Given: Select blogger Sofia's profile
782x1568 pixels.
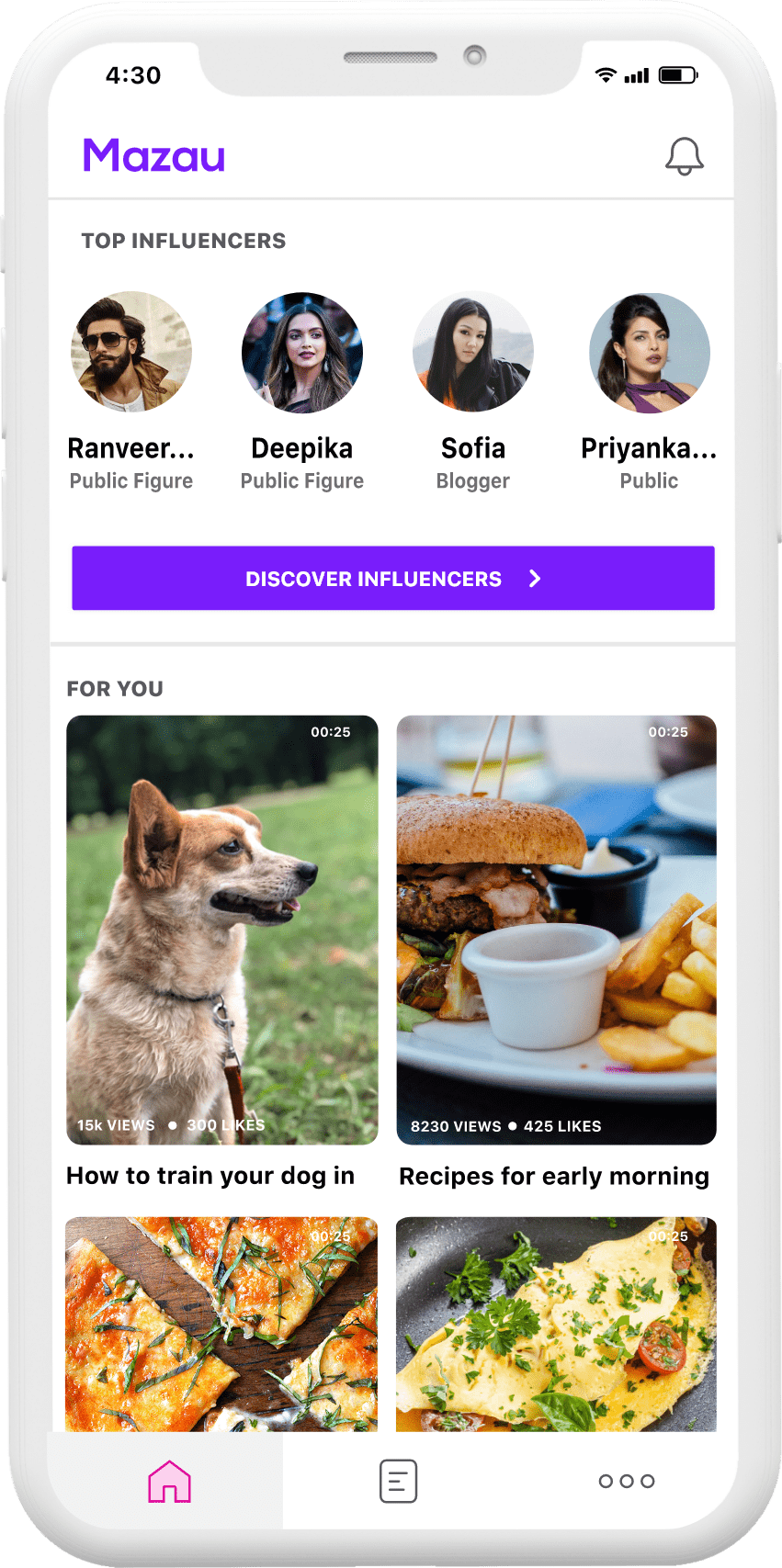Looking at the screenshot, I should click(473, 352).
